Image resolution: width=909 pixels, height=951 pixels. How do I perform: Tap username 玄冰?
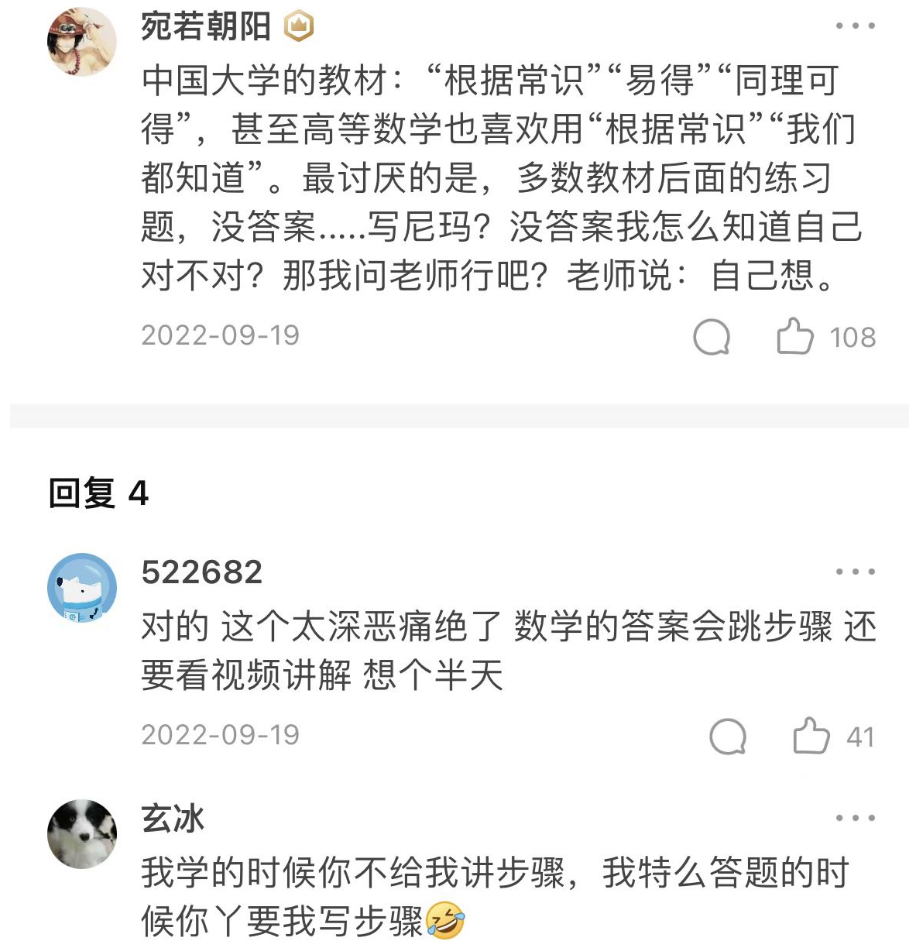click(173, 818)
